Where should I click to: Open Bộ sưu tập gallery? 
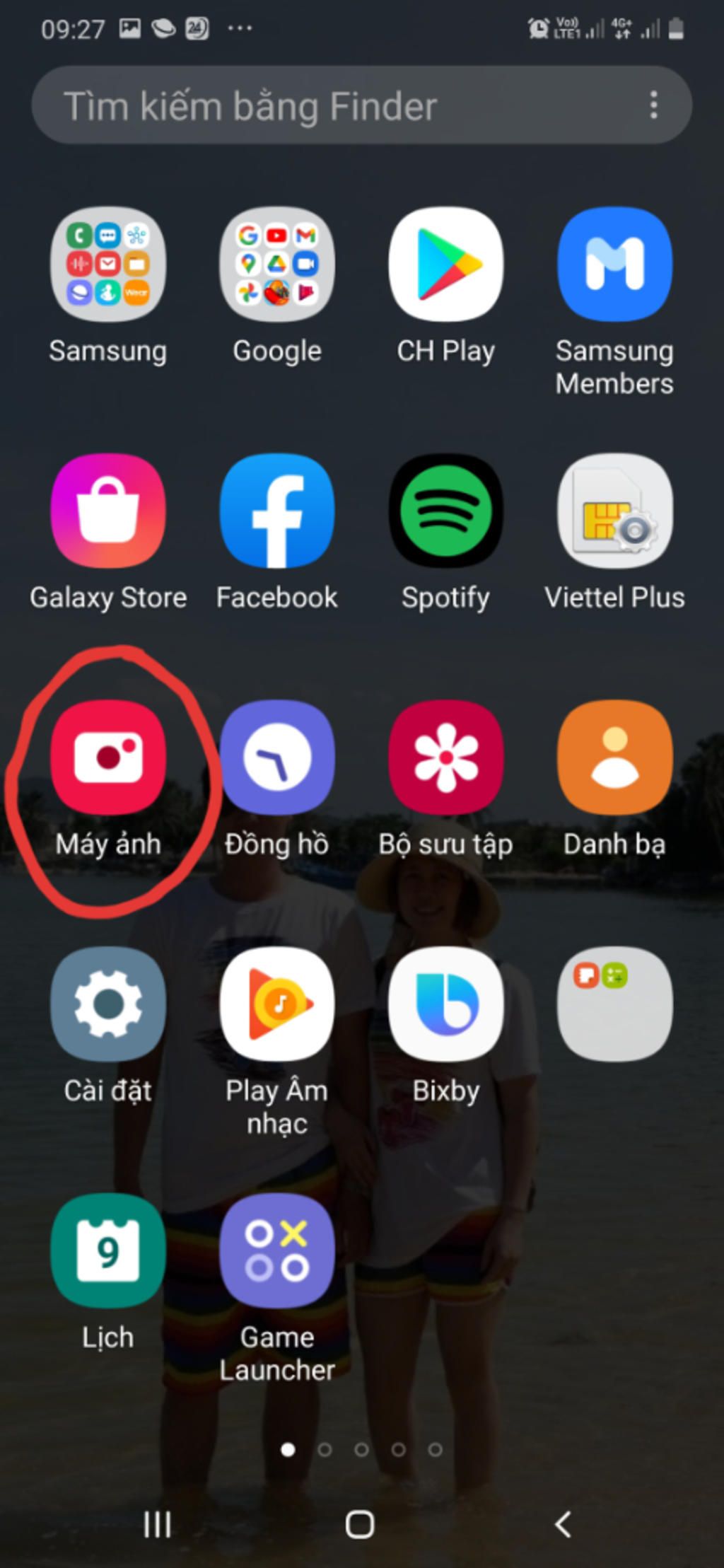click(446, 757)
